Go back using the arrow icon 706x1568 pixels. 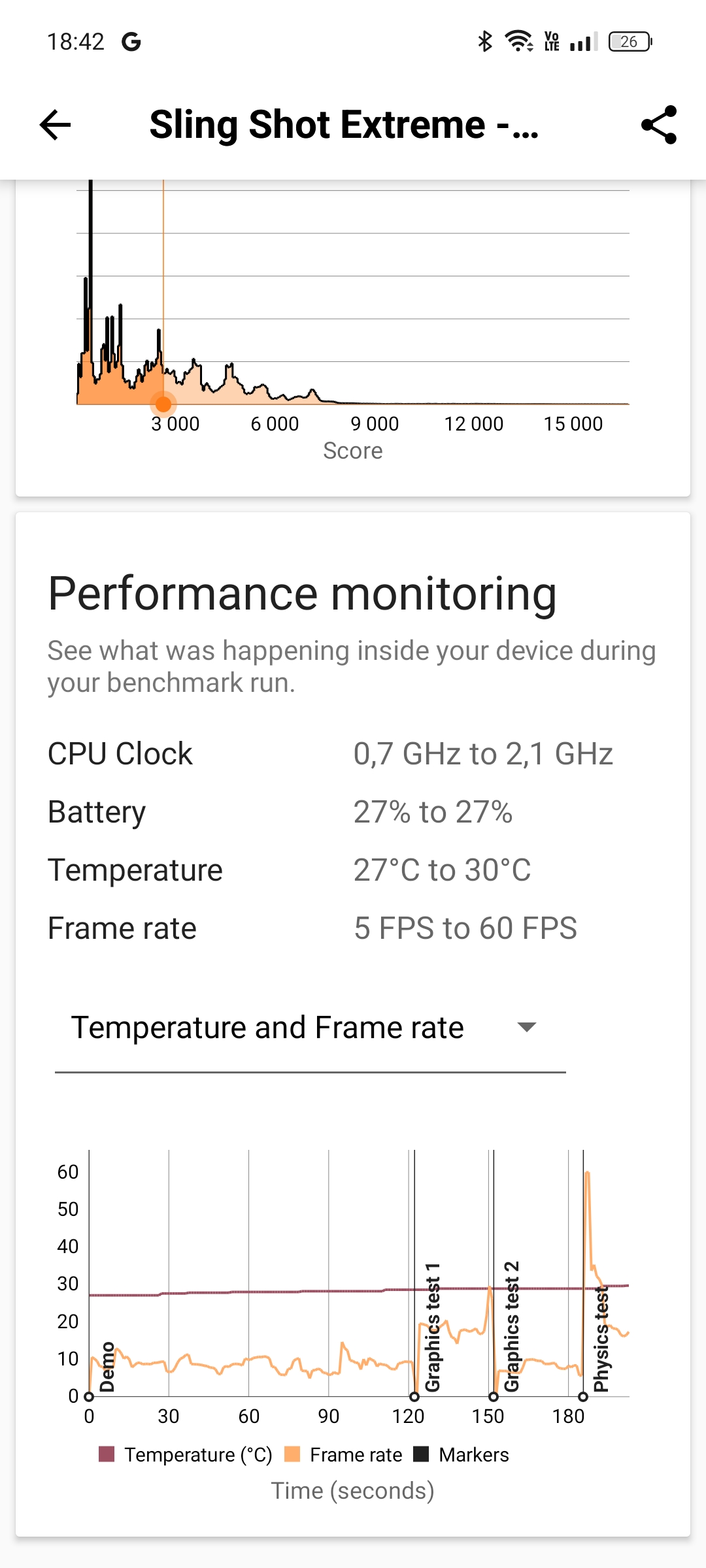(x=55, y=125)
